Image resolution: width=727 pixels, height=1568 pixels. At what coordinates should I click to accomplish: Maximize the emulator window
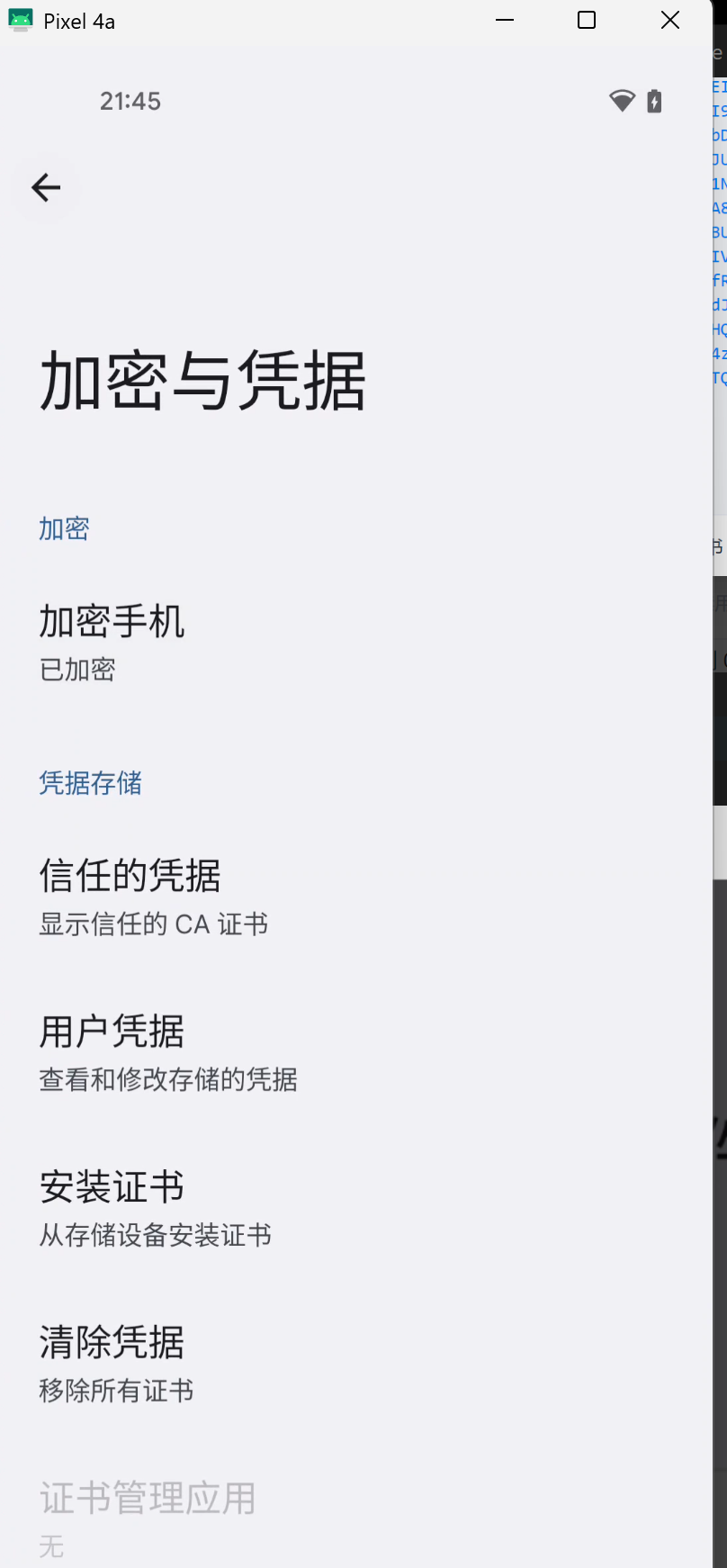(x=587, y=20)
